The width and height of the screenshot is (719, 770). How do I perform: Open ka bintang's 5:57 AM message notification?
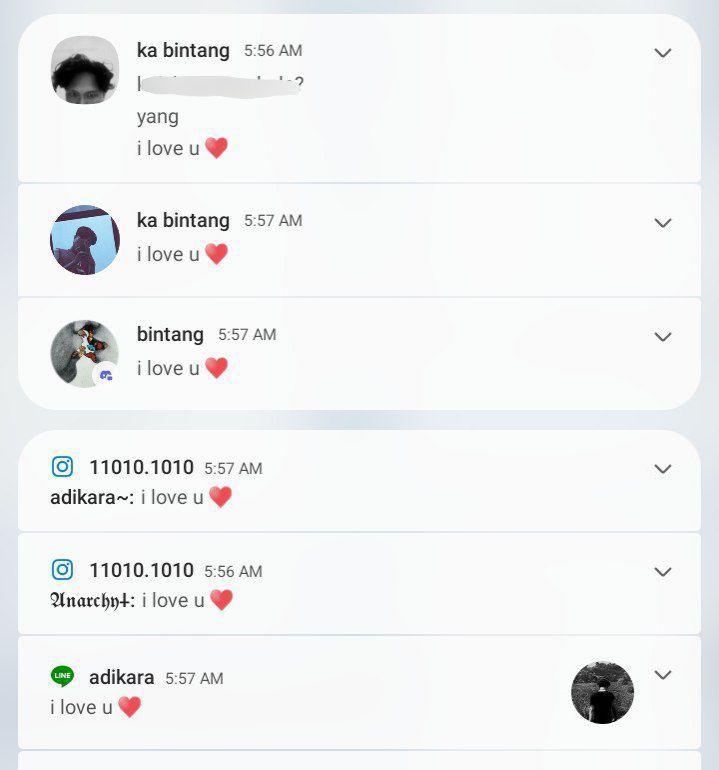(359, 240)
